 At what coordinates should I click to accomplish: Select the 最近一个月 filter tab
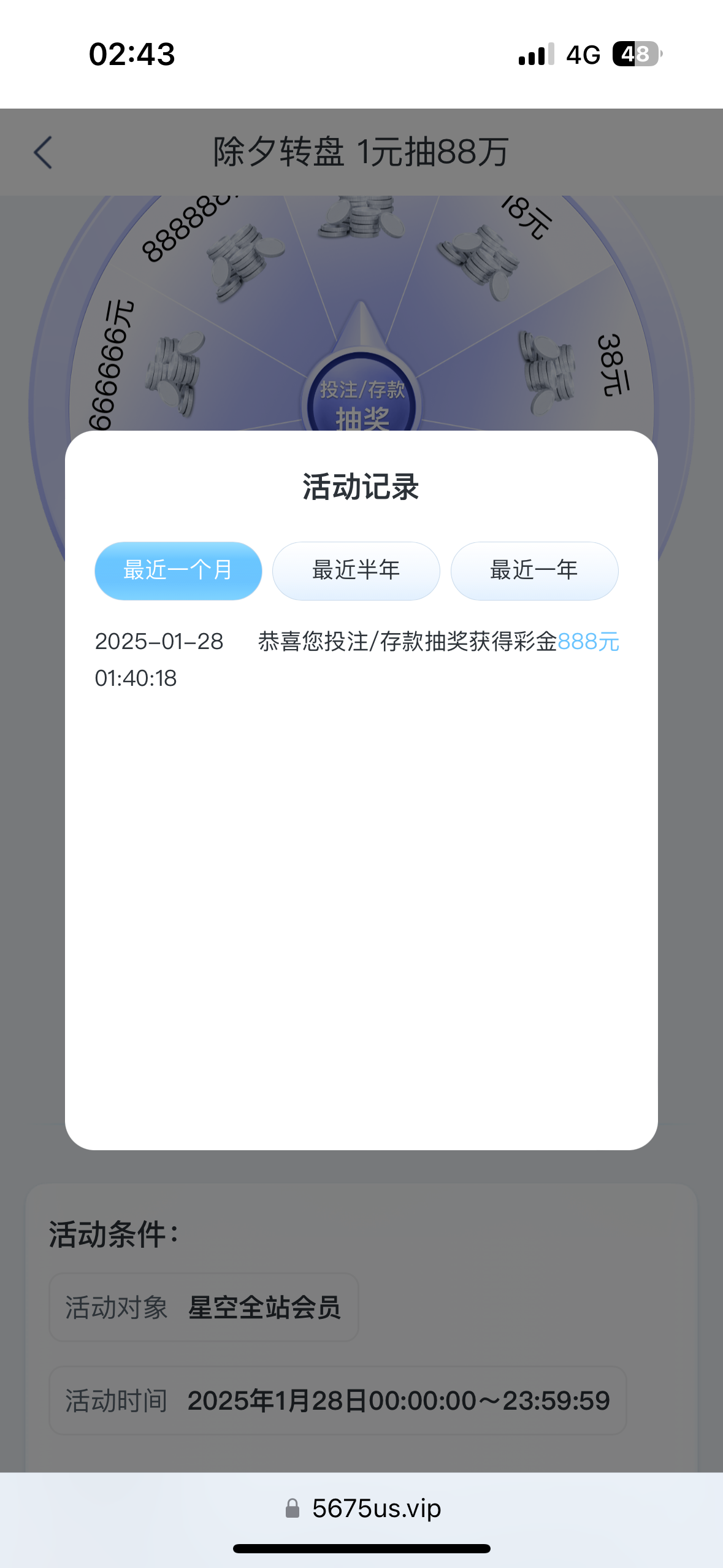click(178, 571)
